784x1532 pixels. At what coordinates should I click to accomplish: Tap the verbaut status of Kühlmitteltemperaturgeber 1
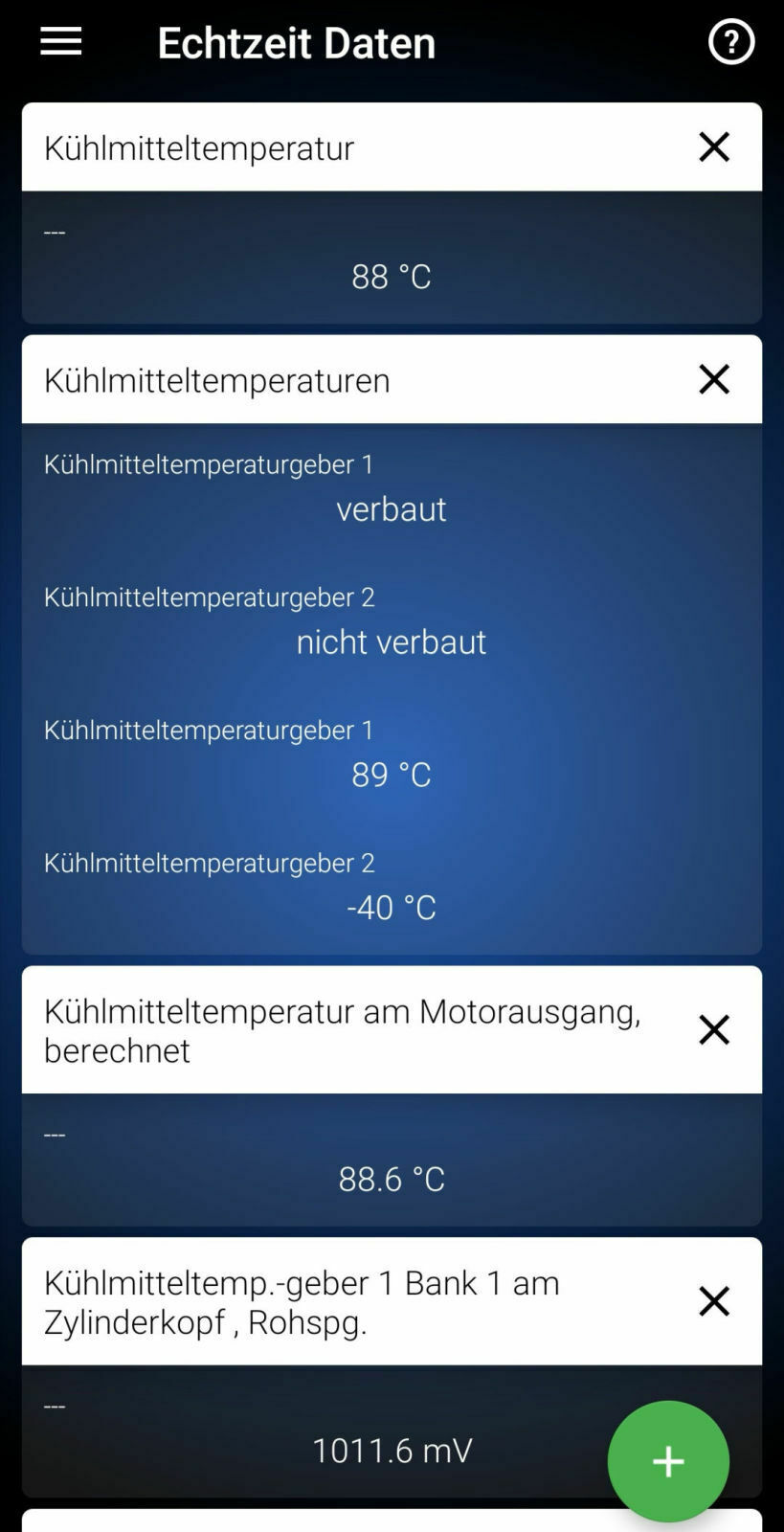(392, 508)
